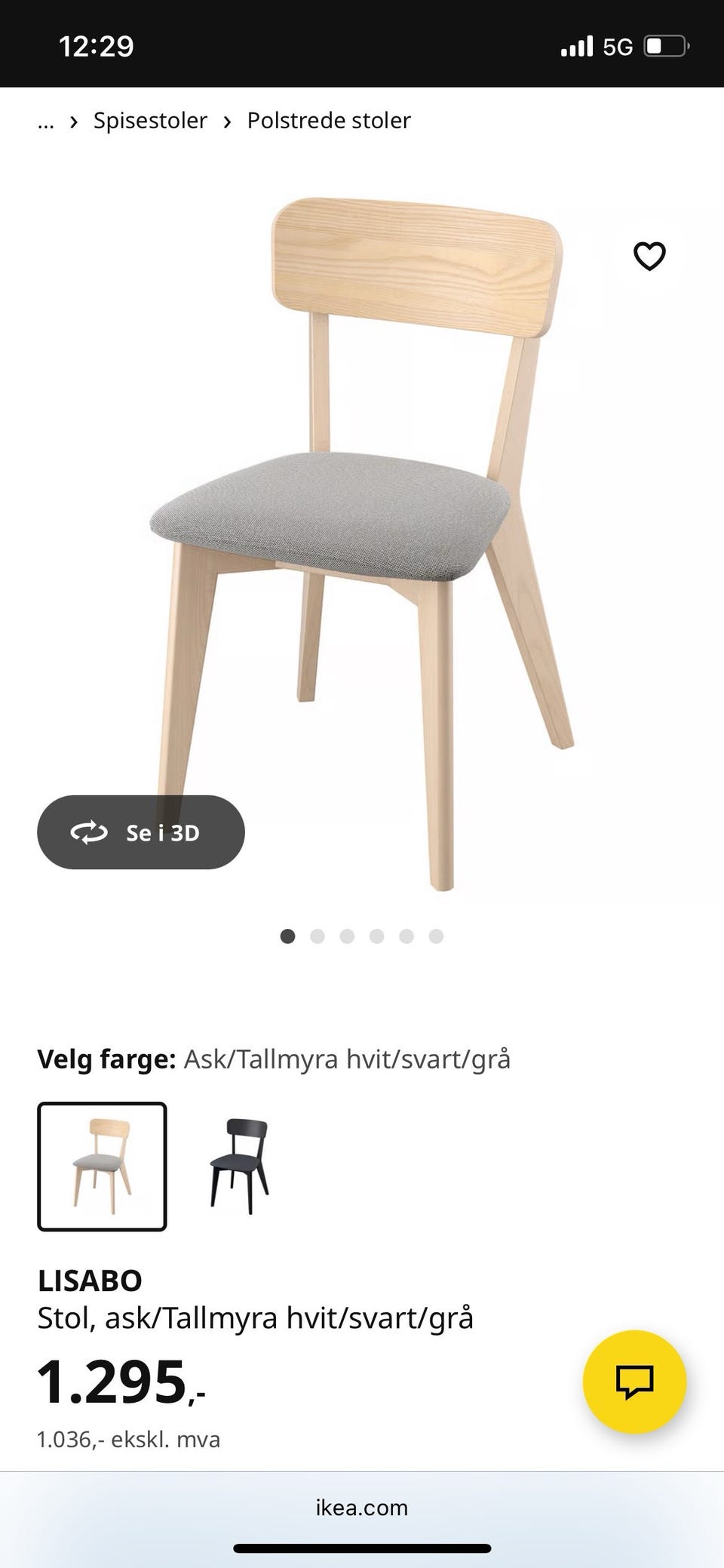Screen dimensions: 724x1568
Task: Select the ash/Tallmyra chair color option
Action: pos(103,1167)
